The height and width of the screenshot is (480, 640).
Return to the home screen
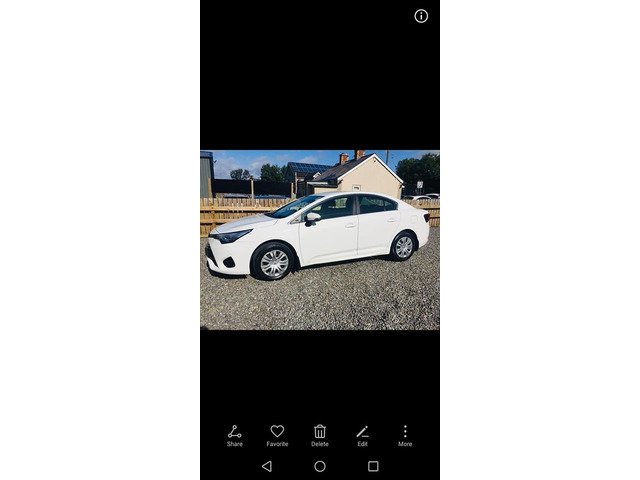pos(320,466)
